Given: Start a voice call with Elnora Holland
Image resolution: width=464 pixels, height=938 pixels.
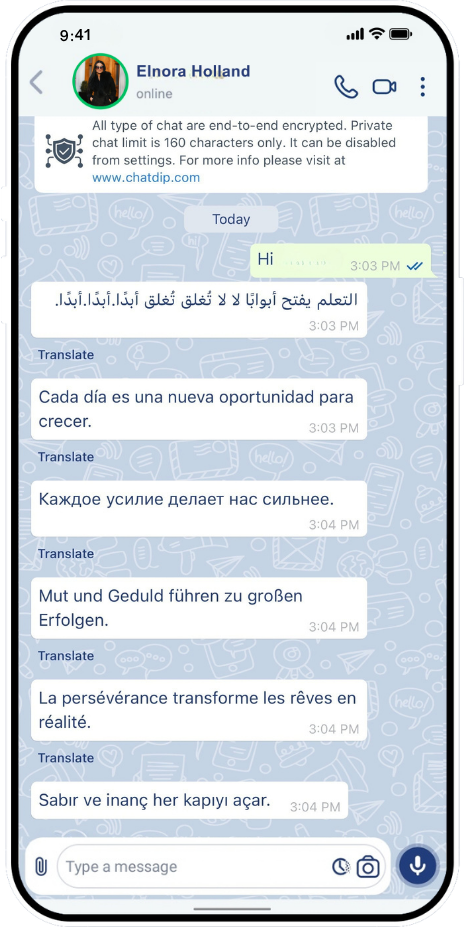Looking at the screenshot, I should click(346, 87).
